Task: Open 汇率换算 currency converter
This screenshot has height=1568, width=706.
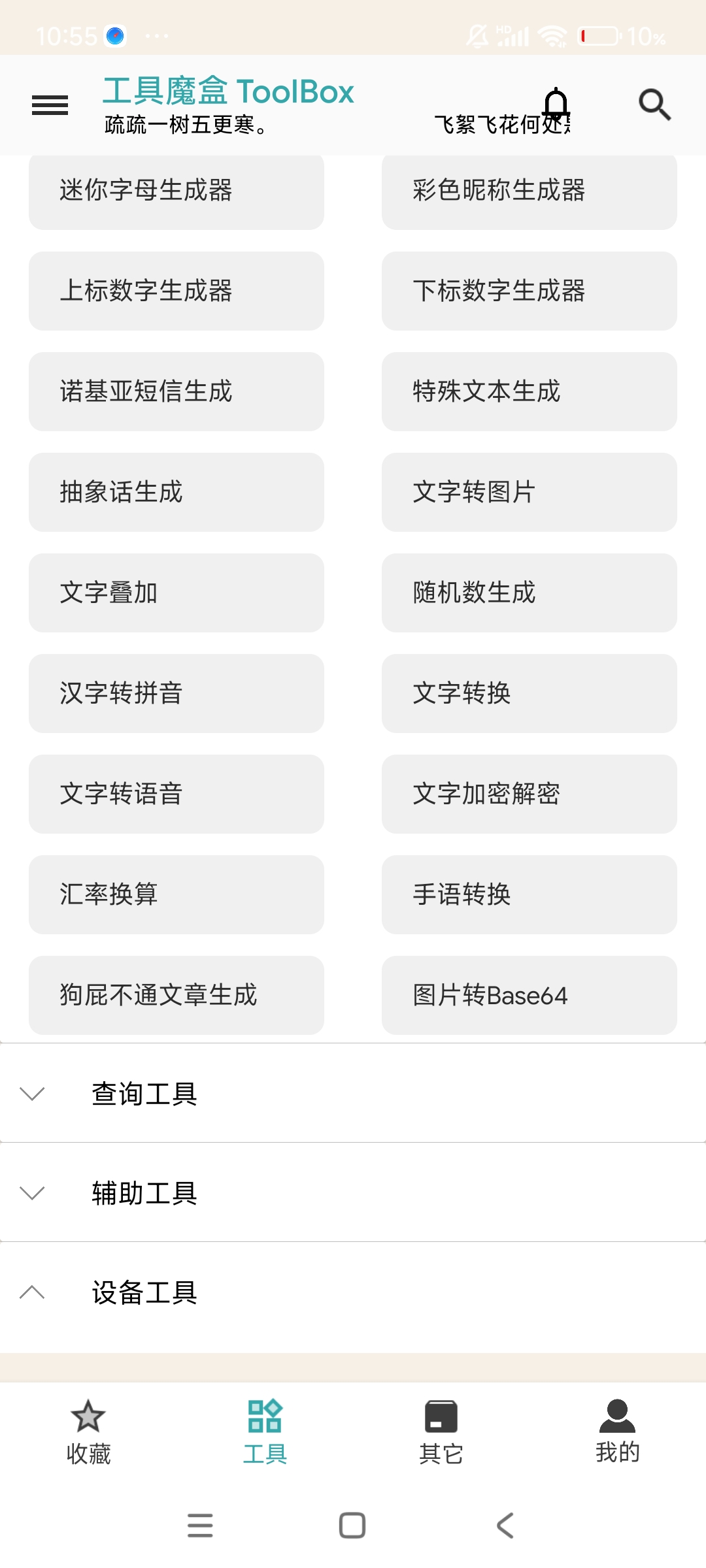Action: coord(176,894)
